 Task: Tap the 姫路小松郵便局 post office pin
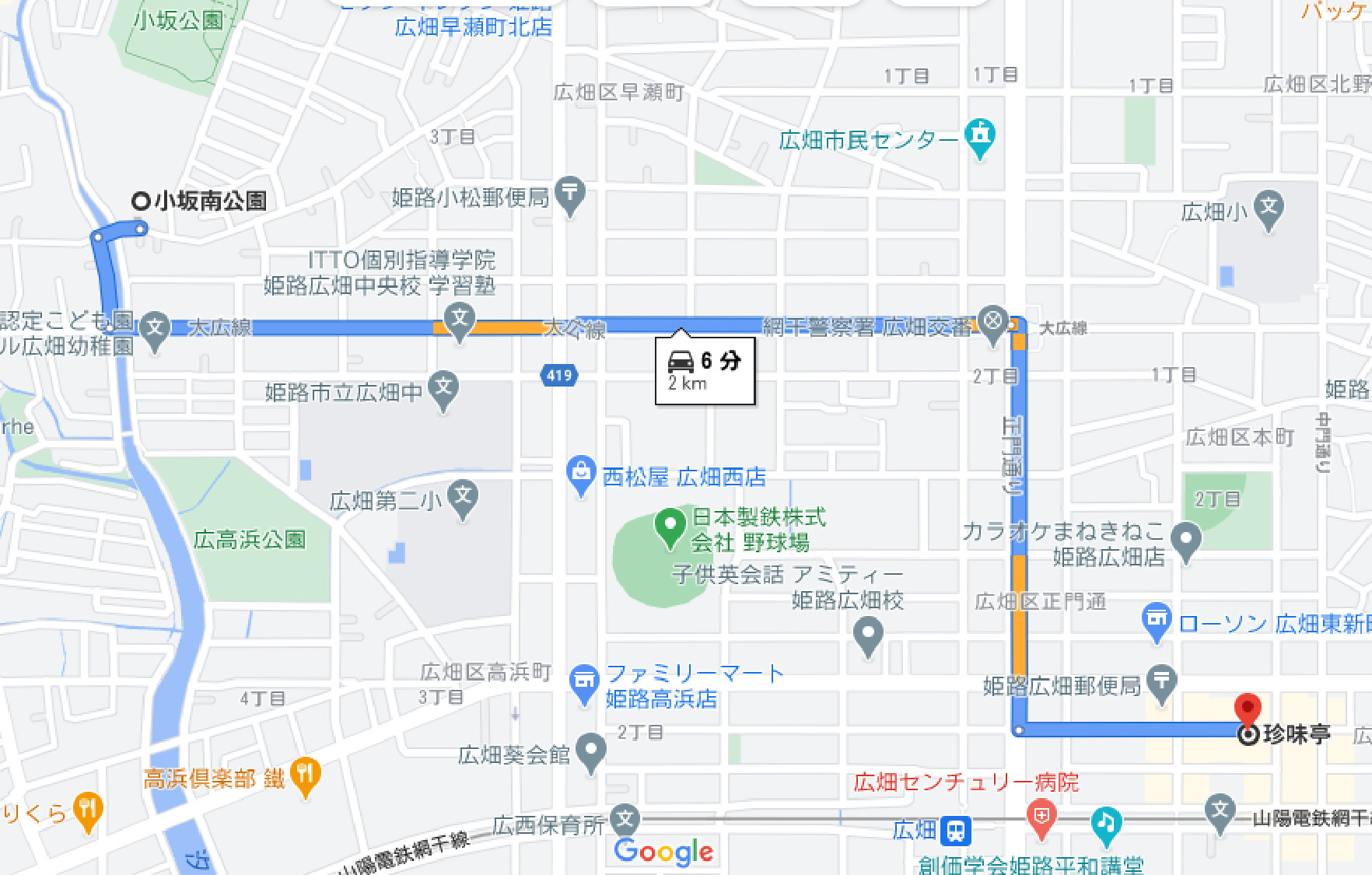pyautogui.click(x=570, y=194)
